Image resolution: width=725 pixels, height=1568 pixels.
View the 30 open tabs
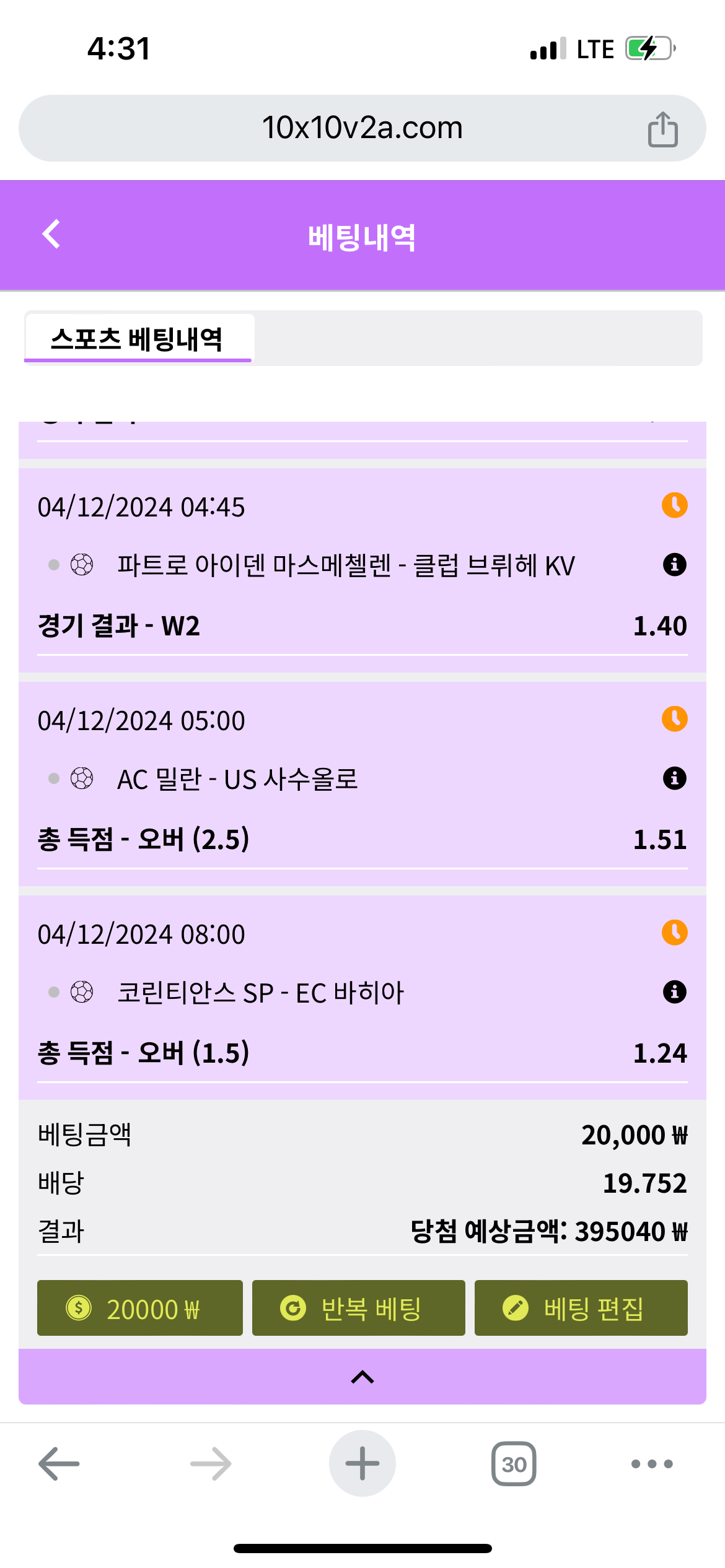pos(514,1464)
